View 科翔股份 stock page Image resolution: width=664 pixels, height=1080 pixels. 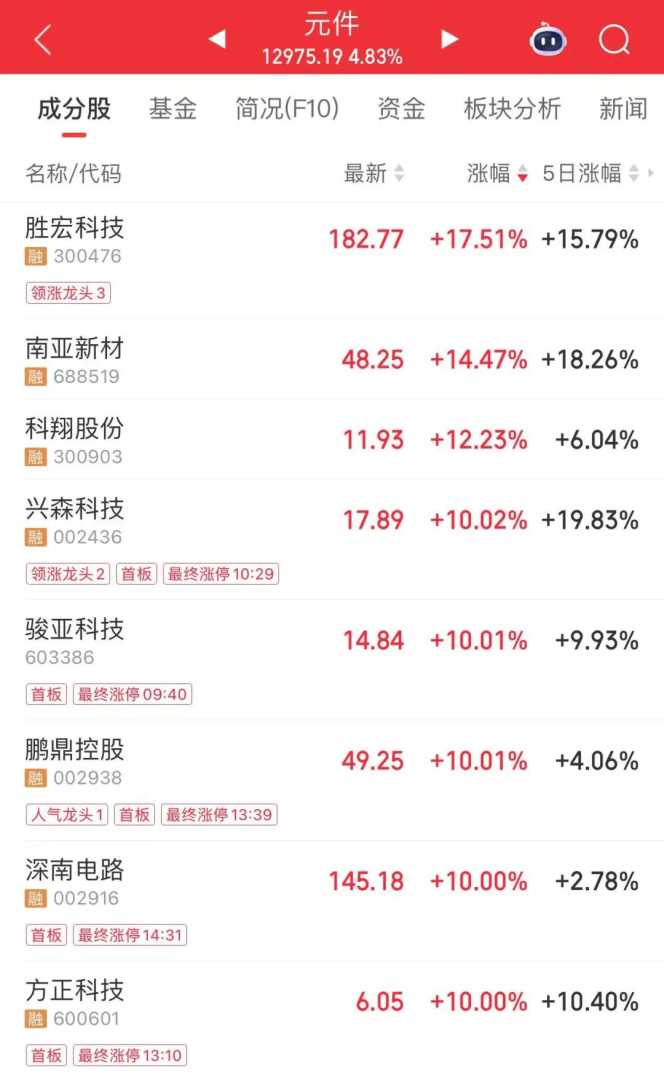point(75,428)
